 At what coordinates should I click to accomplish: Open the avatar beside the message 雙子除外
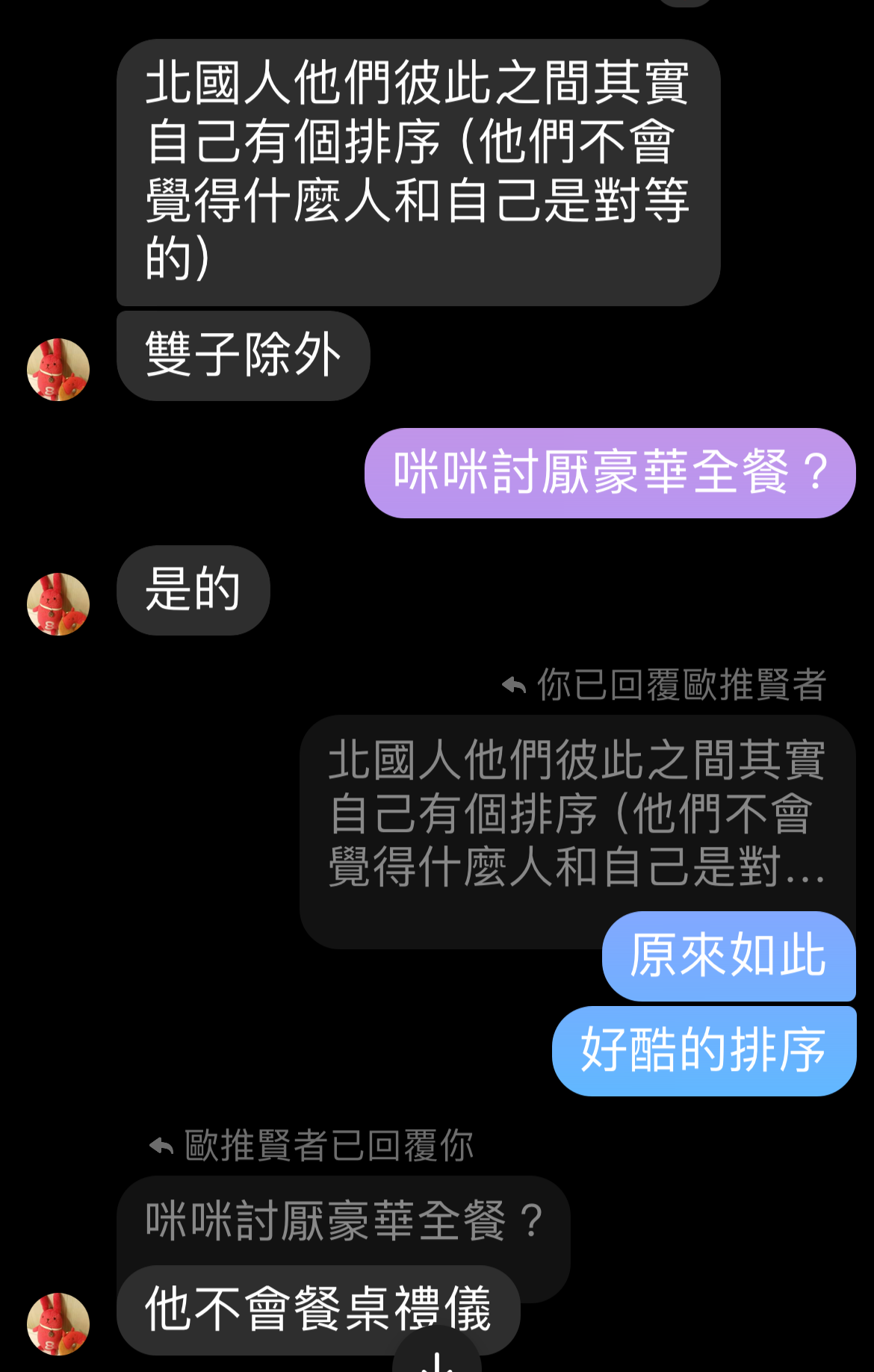[58, 370]
